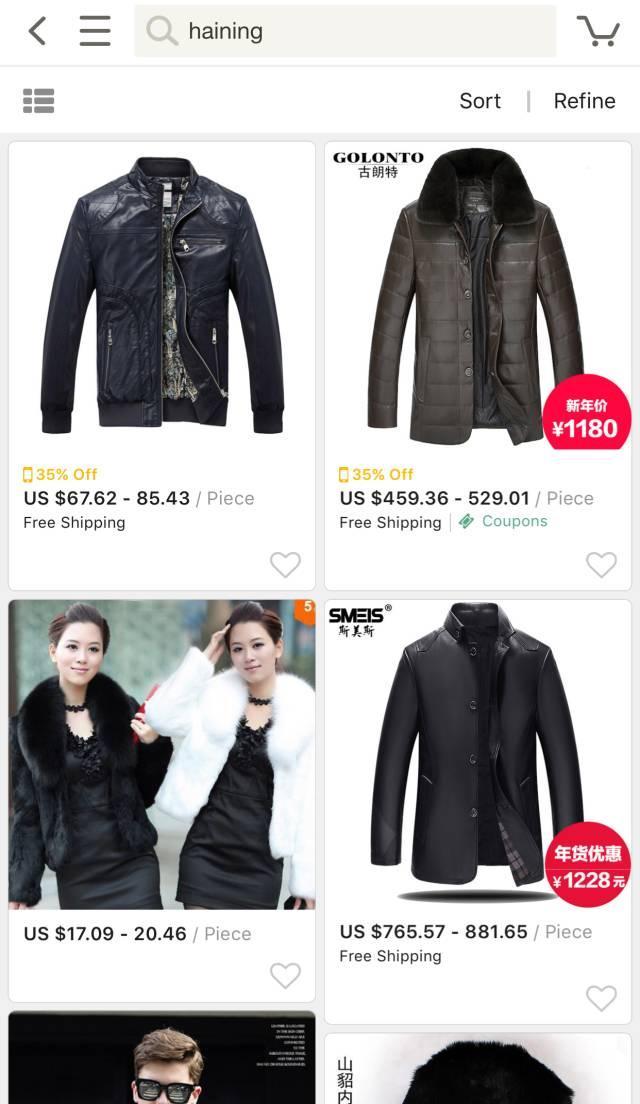Tap the search field containing haining
This screenshot has height=1104, width=640.
(345, 32)
